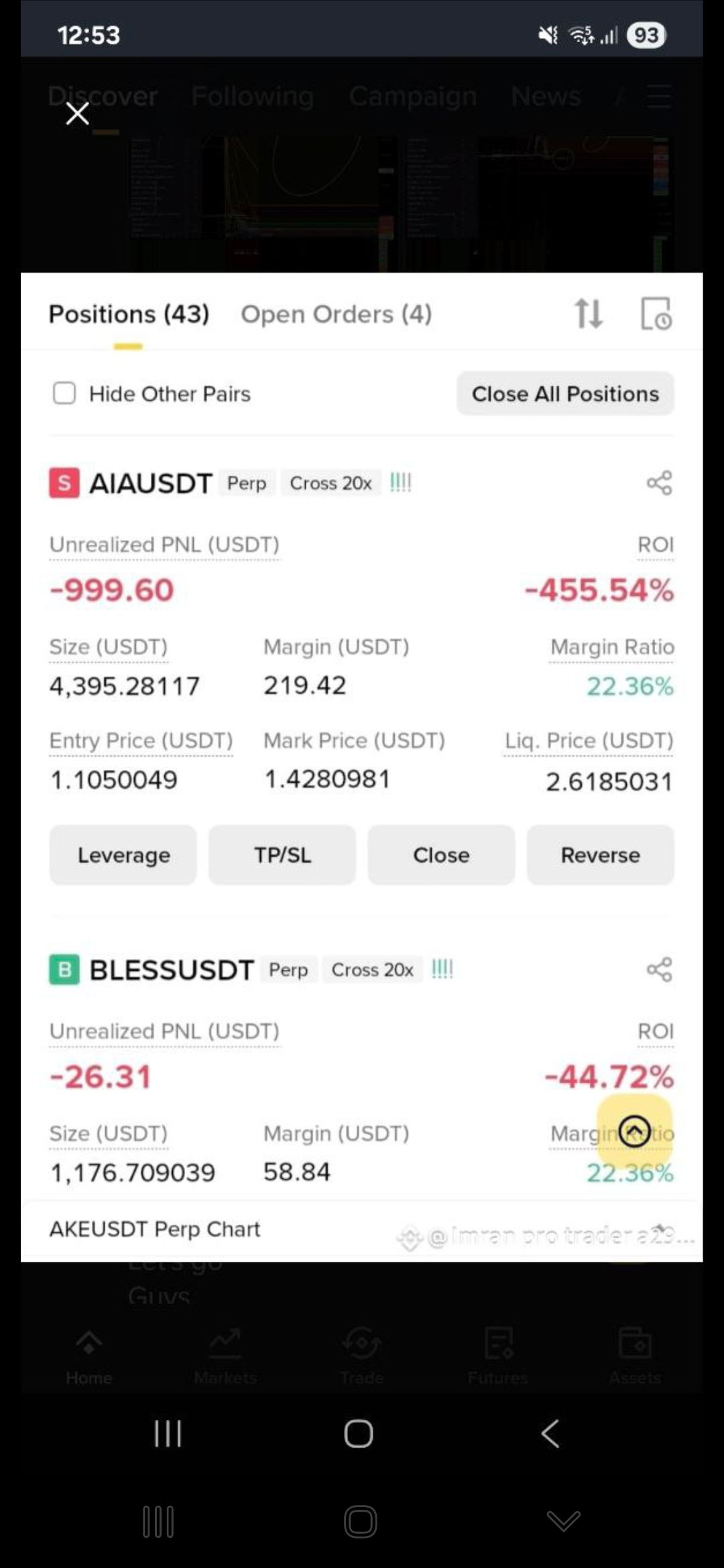Reverse the AIAUSDT position
This screenshot has width=724, height=1568.
click(600, 855)
